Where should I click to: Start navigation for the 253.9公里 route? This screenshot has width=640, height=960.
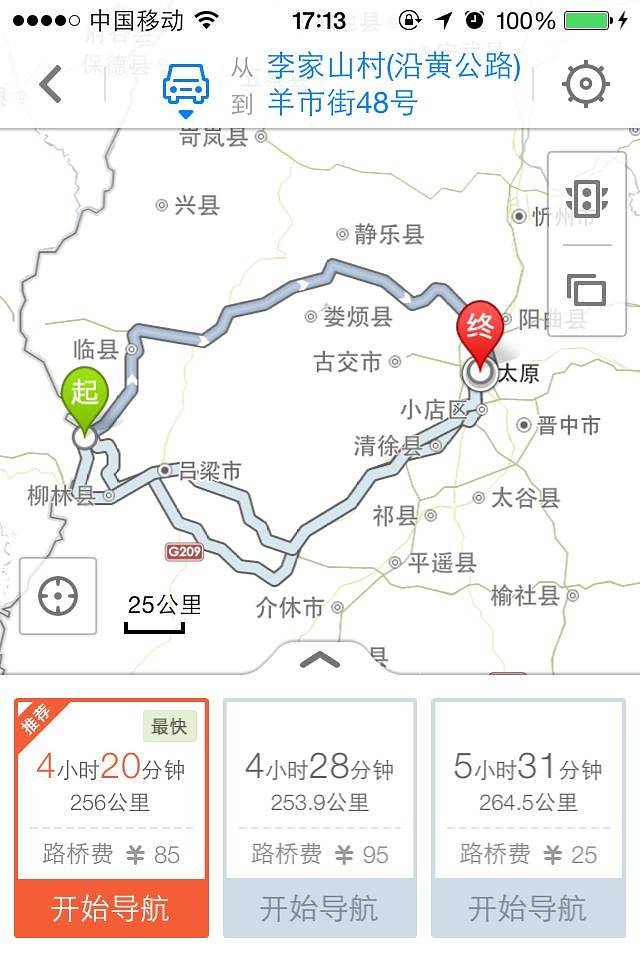point(319,908)
